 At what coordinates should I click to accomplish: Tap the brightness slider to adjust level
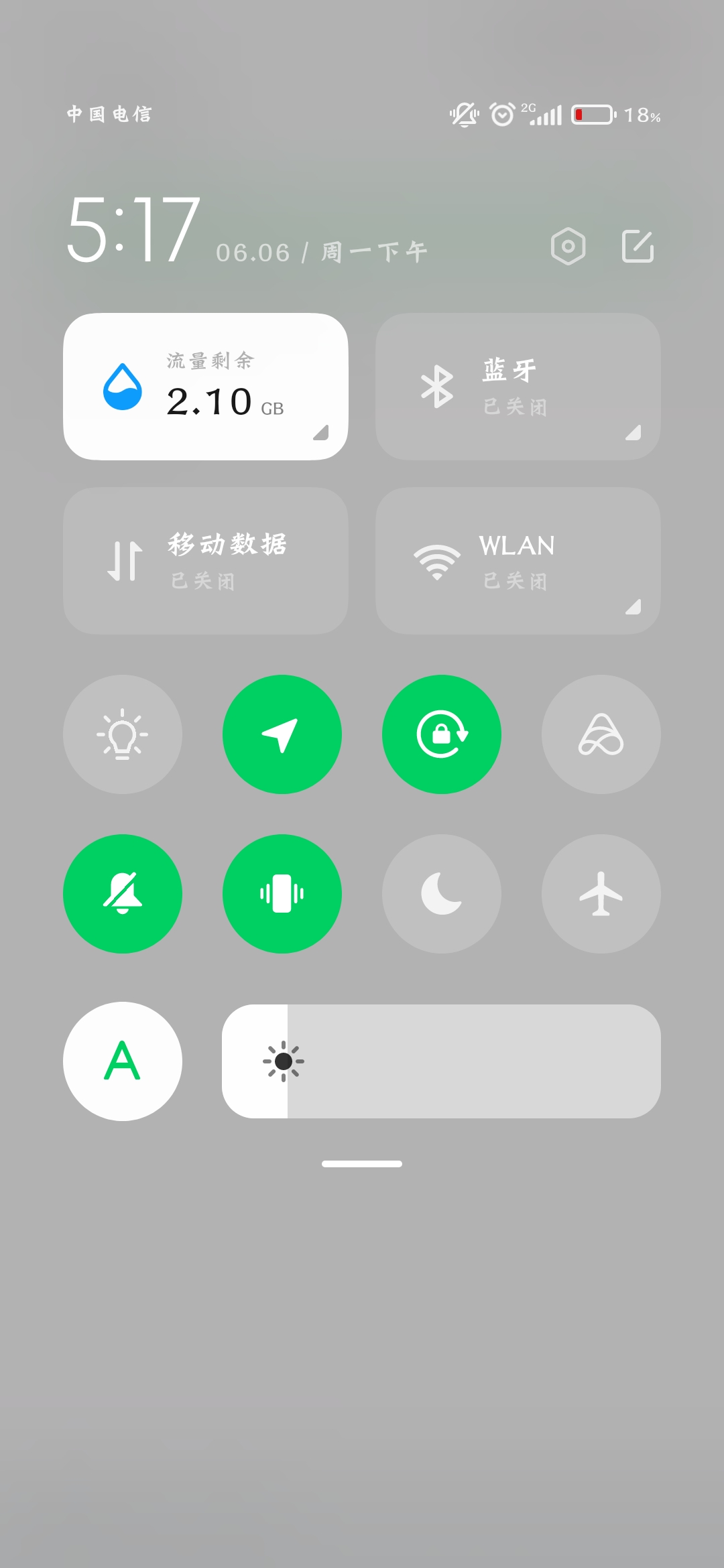click(x=441, y=1061)
